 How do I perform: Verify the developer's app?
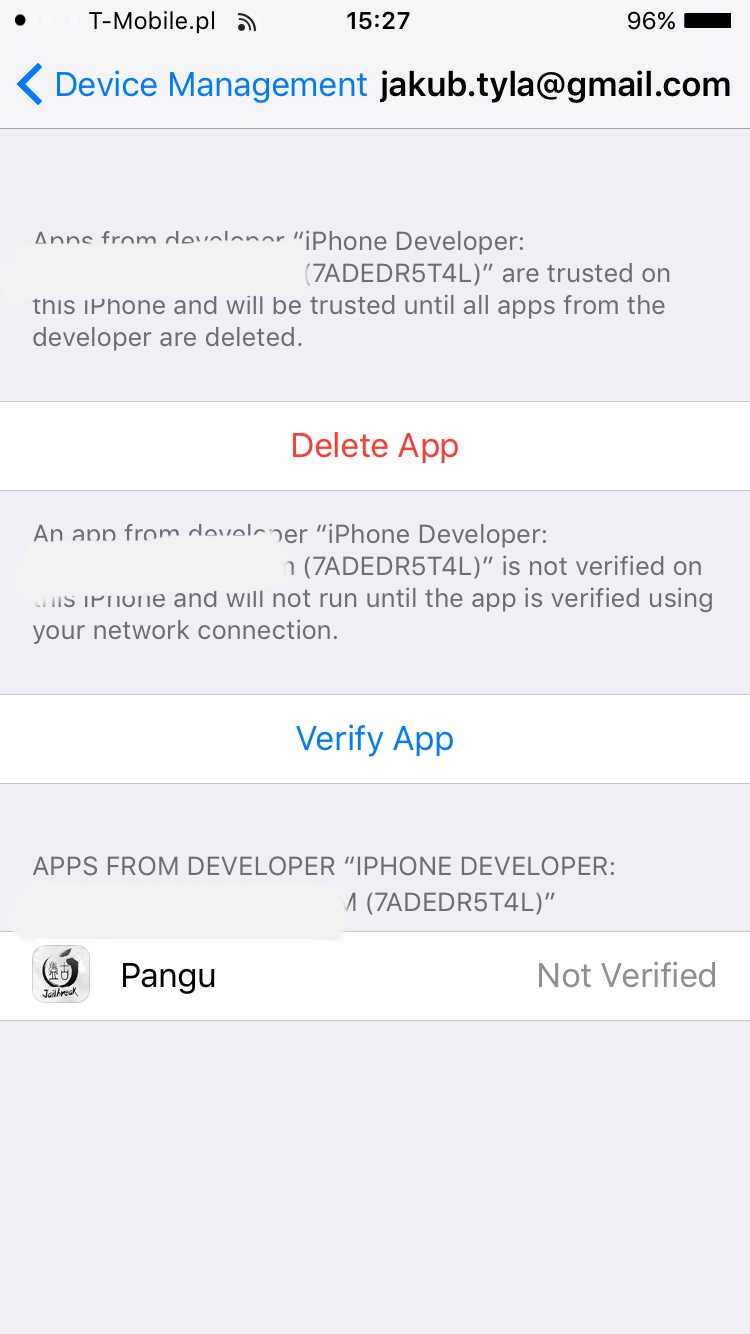point(375,739)
